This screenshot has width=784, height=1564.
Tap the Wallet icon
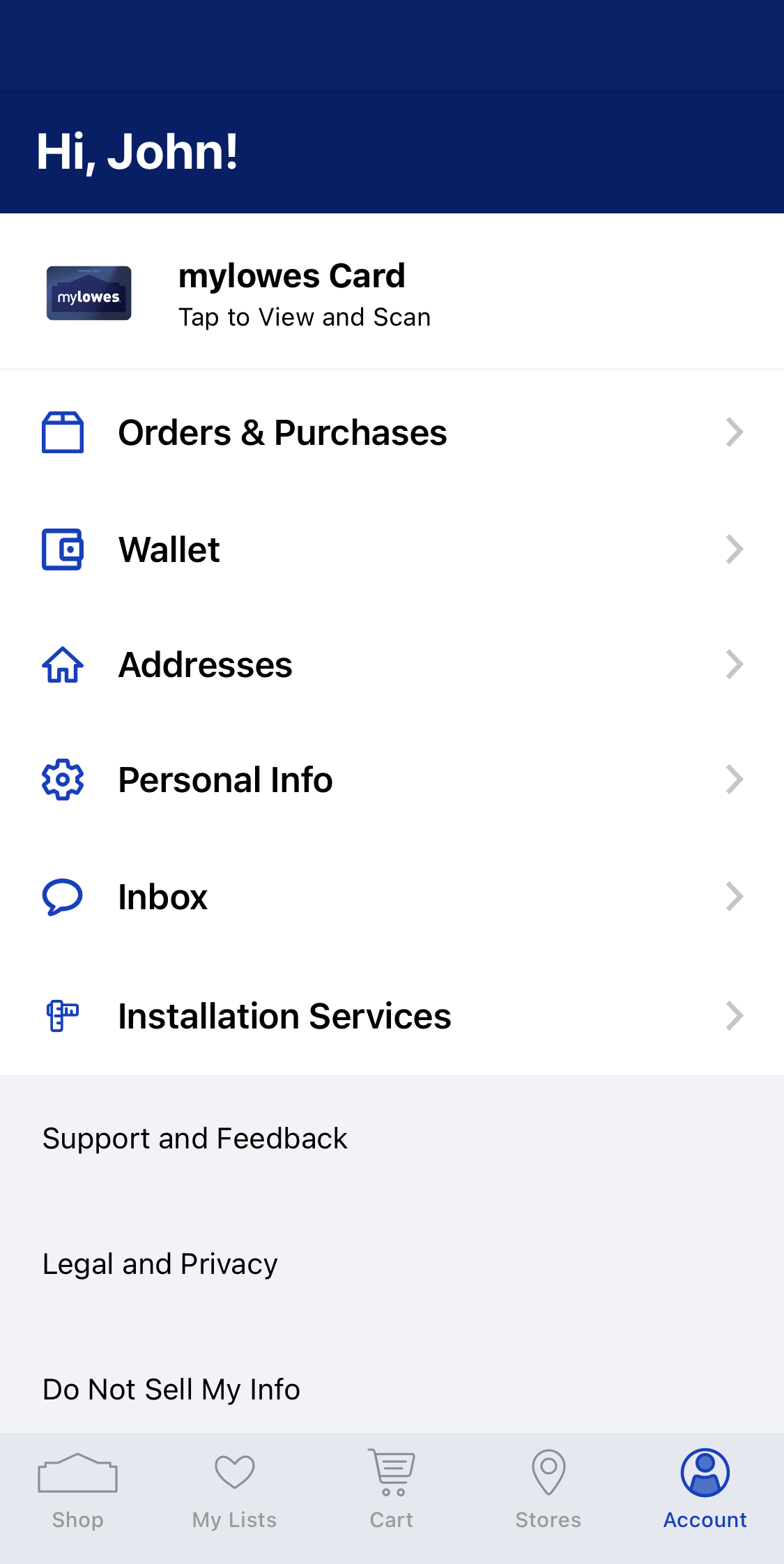63,549
